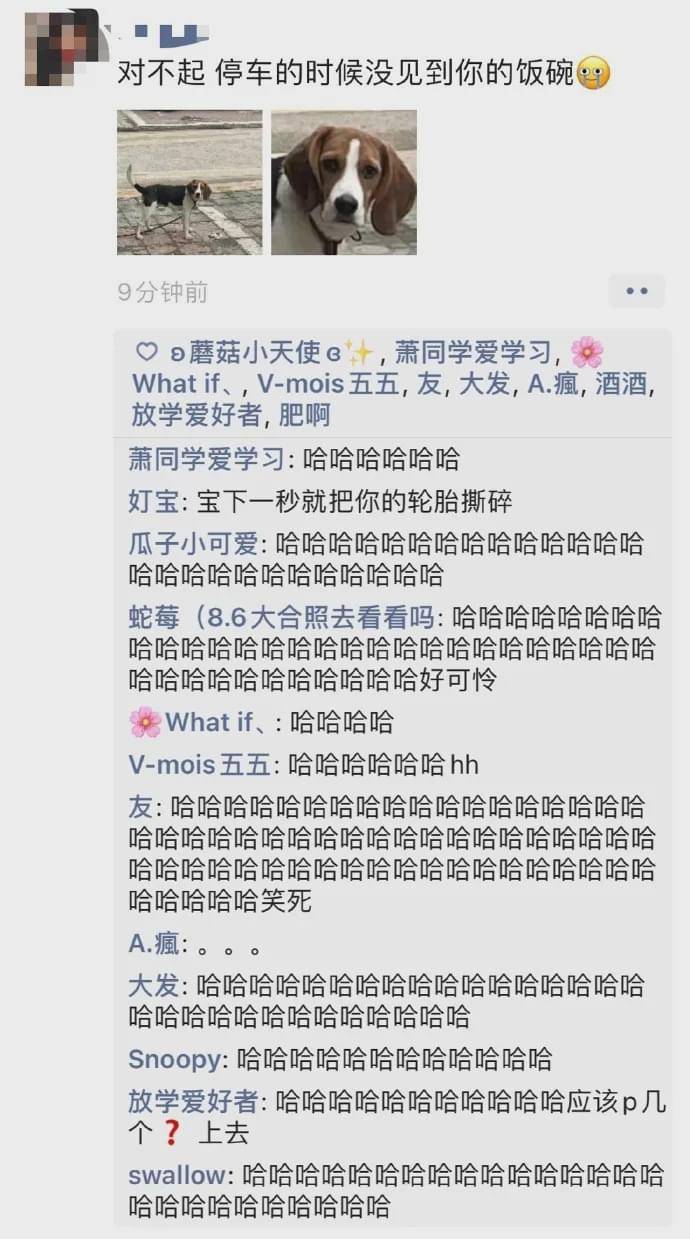Tap 瓜子小可爱's comment to reply
The width and height of the screenshot is (690, 1239).
(x=400, y=559)
